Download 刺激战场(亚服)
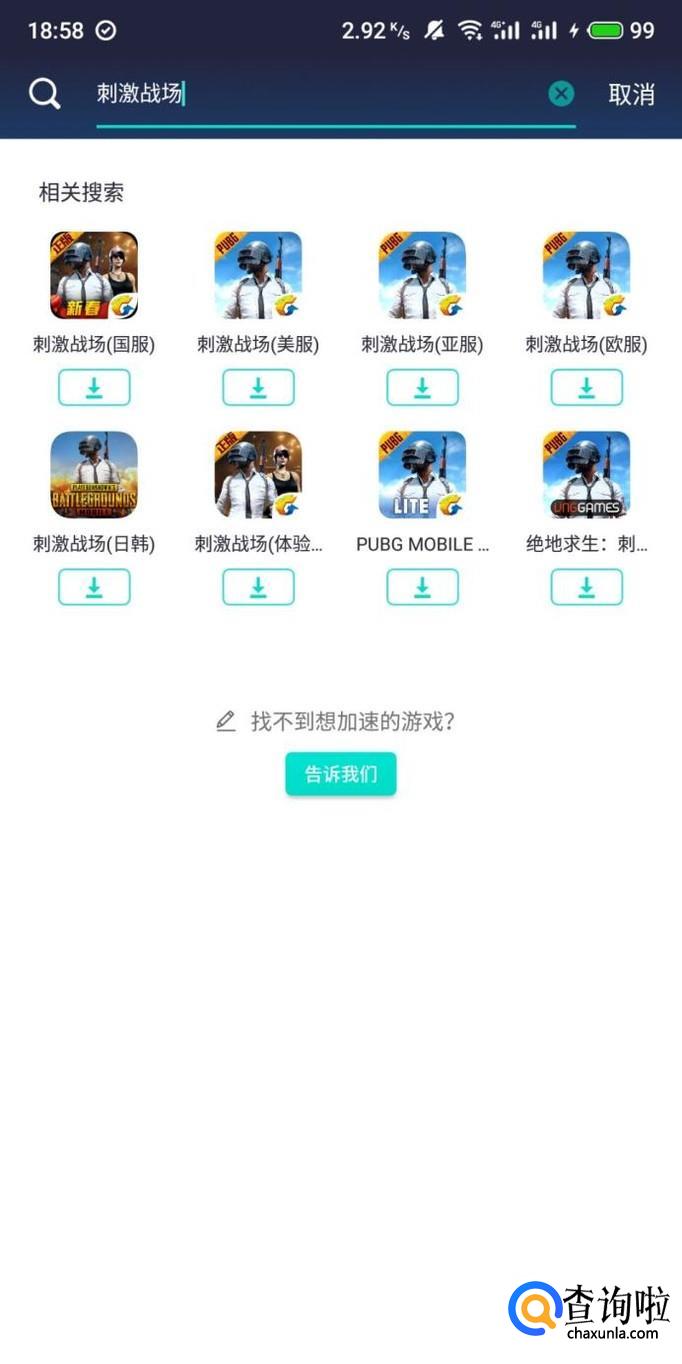Viewport: 682px width, 1364px height. point(422,387)
